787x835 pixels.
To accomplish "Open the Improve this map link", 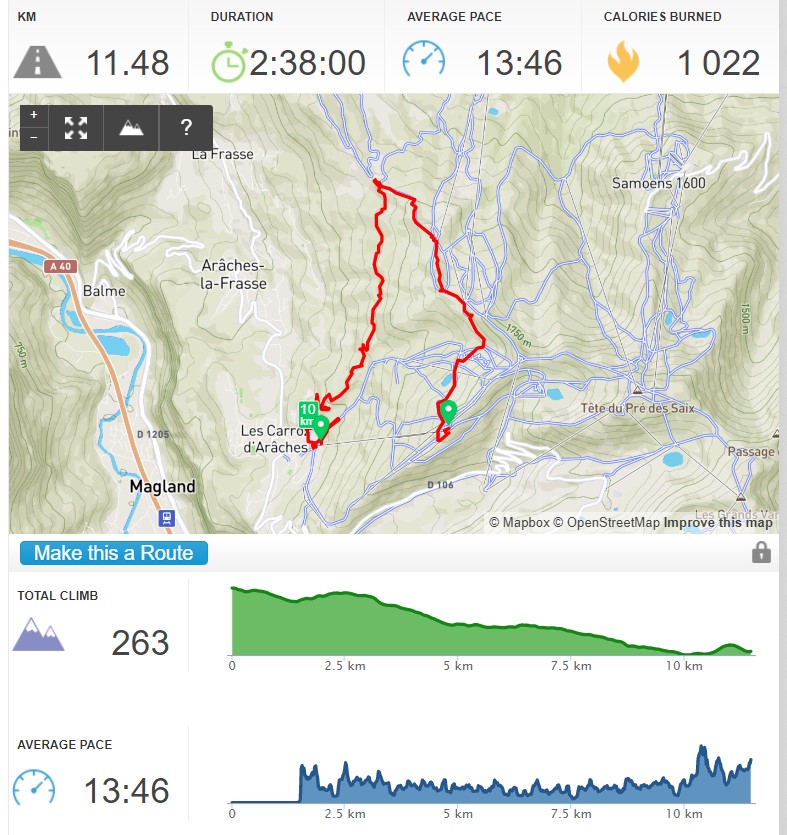I will tap(718, 522).
